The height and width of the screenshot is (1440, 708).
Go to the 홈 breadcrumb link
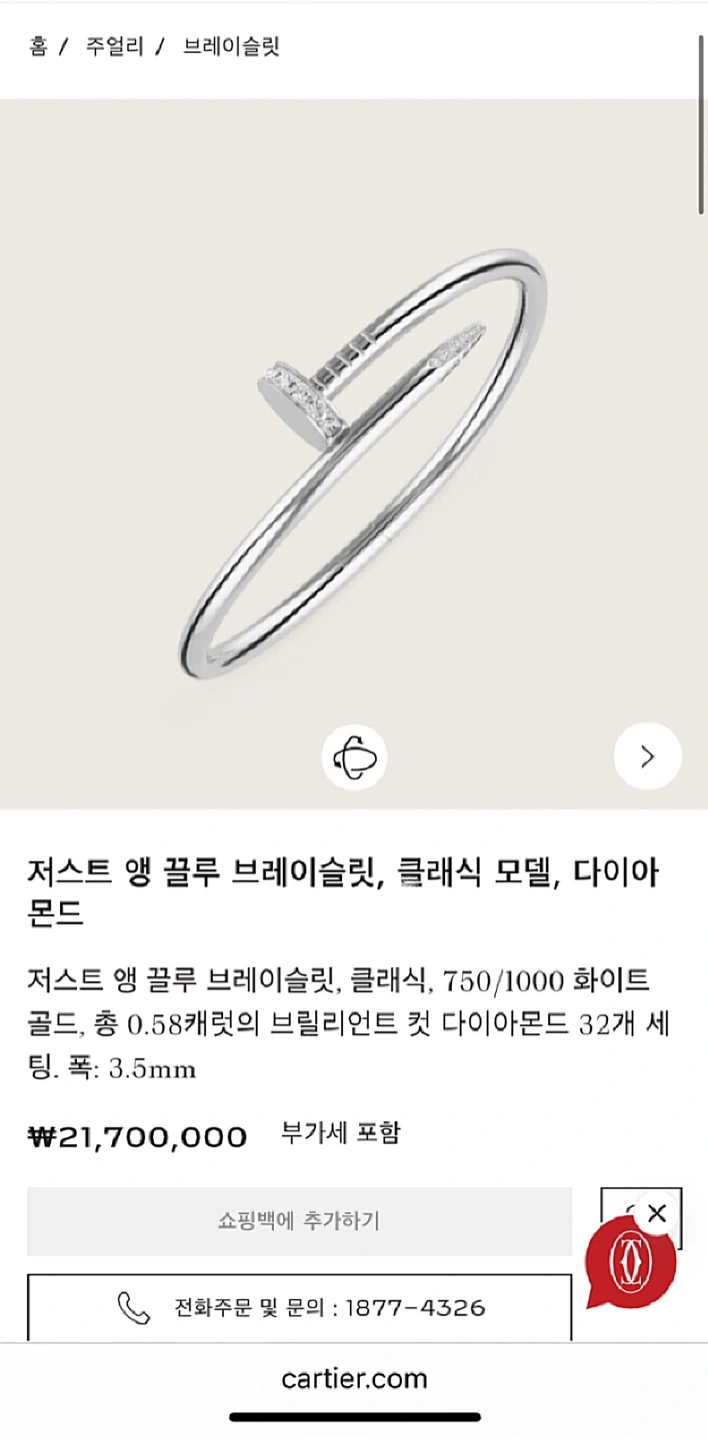[38, 46]
